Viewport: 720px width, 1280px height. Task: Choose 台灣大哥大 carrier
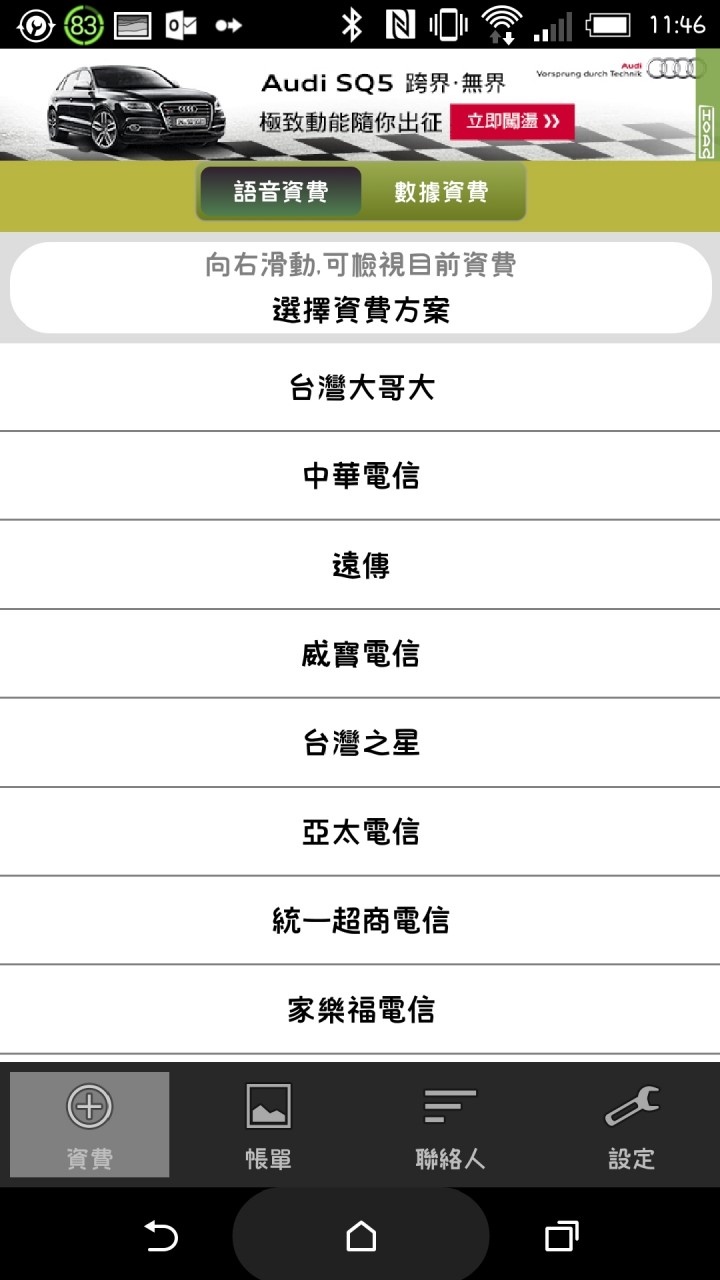pyautogui.click(x=360, y=388)
